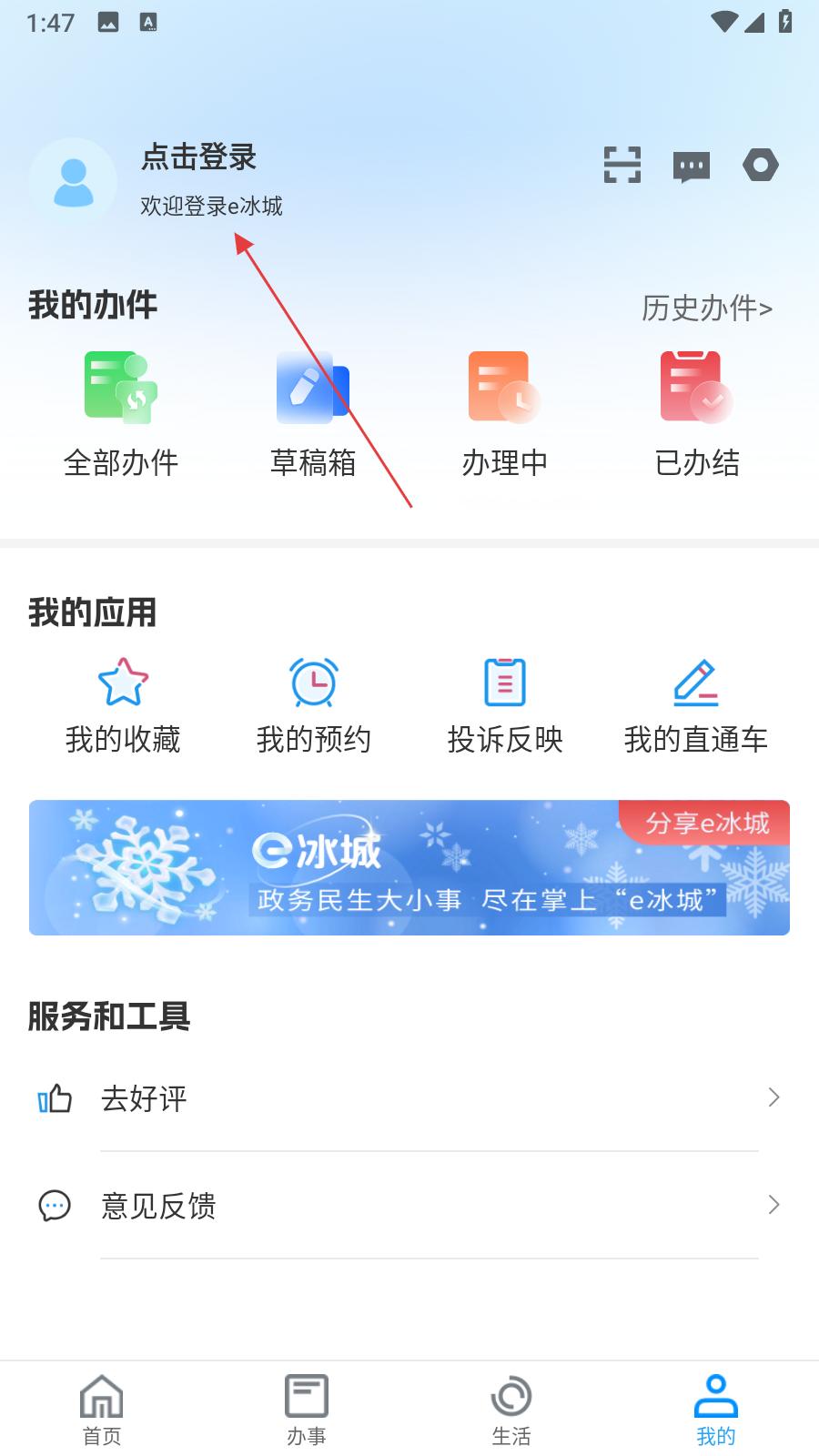Tap 点击登录 to log in
Screen dimensions: 819x1456
coord(198,158)
